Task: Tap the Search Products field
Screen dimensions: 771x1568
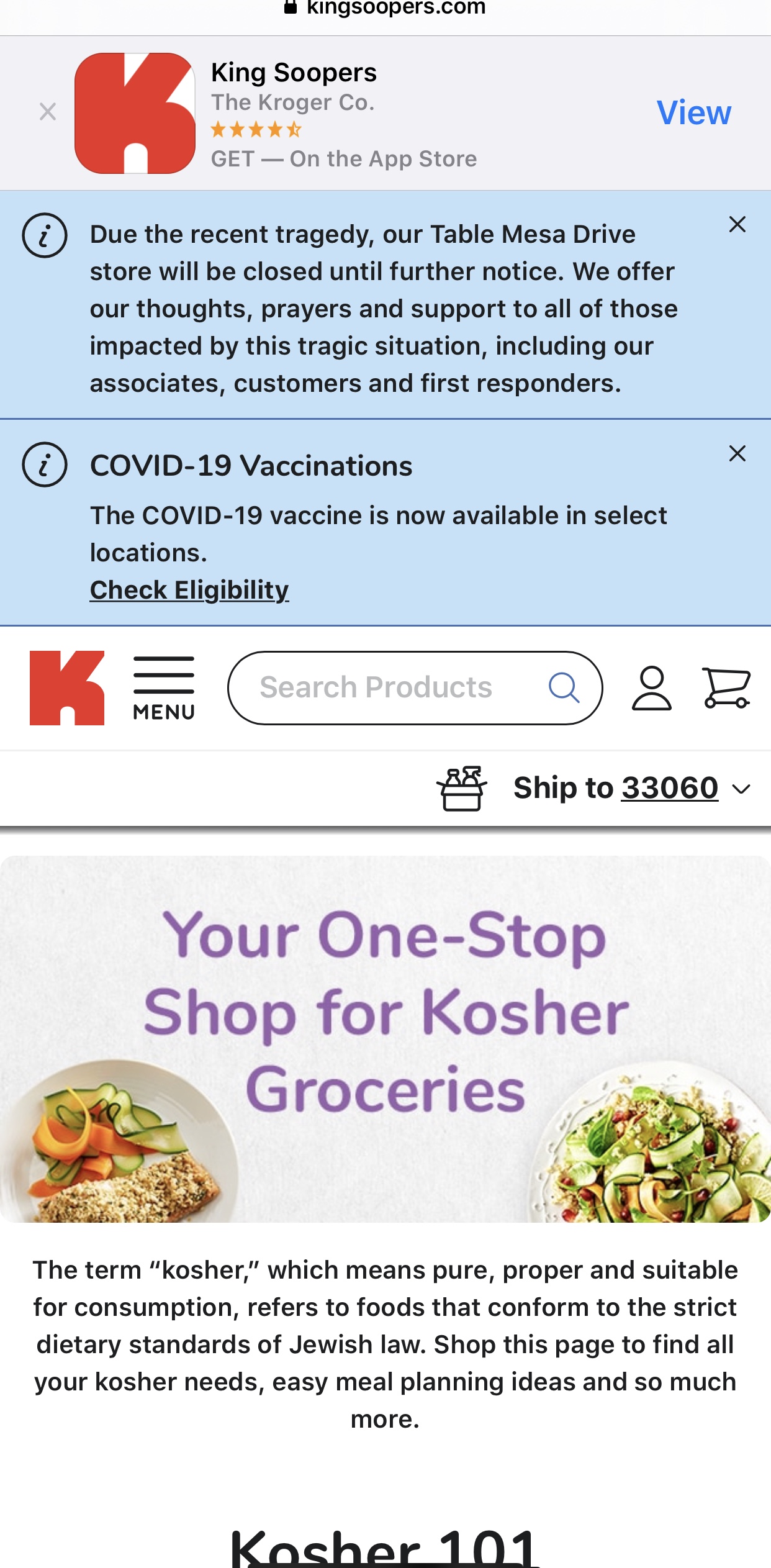Action: pos(397,688)
